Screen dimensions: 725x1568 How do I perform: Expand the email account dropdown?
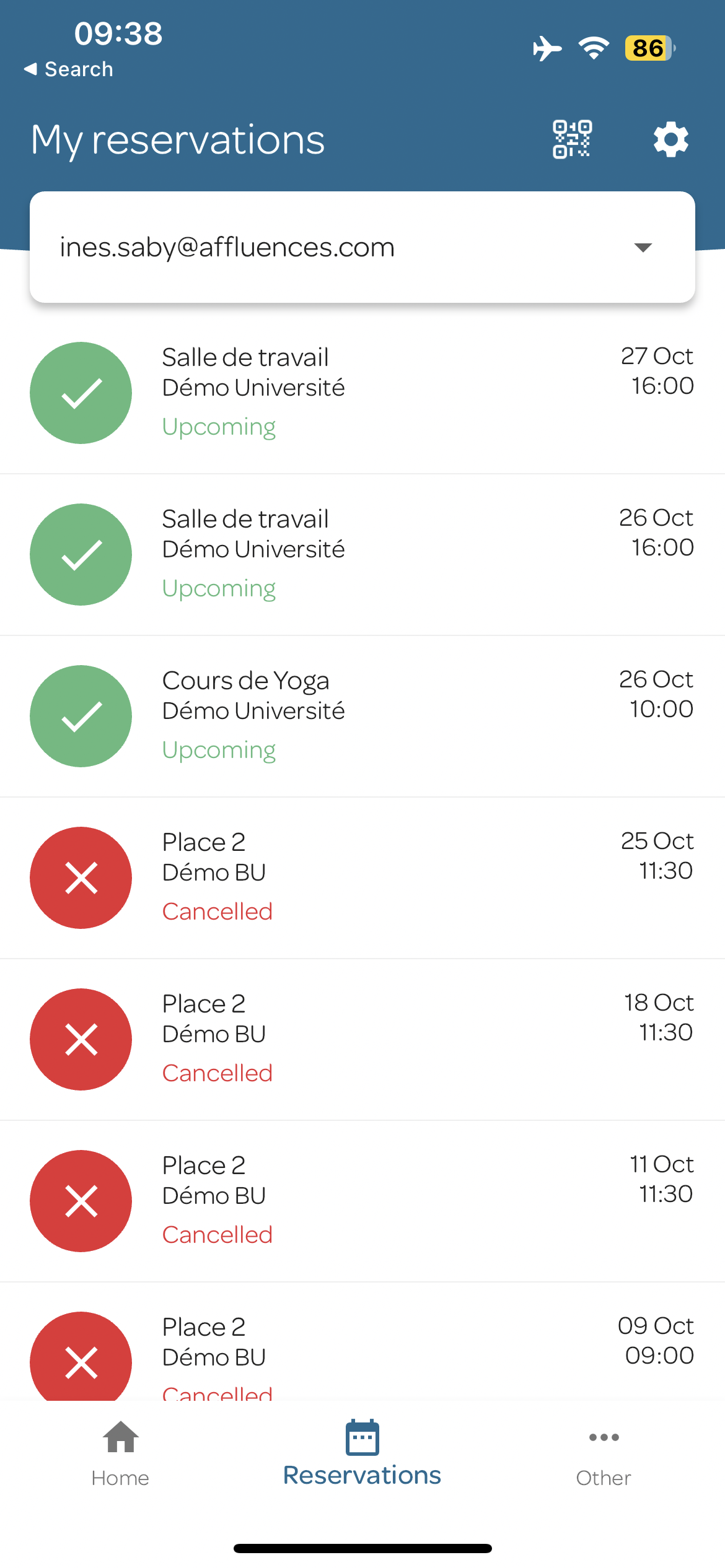[x=362, y=247]
